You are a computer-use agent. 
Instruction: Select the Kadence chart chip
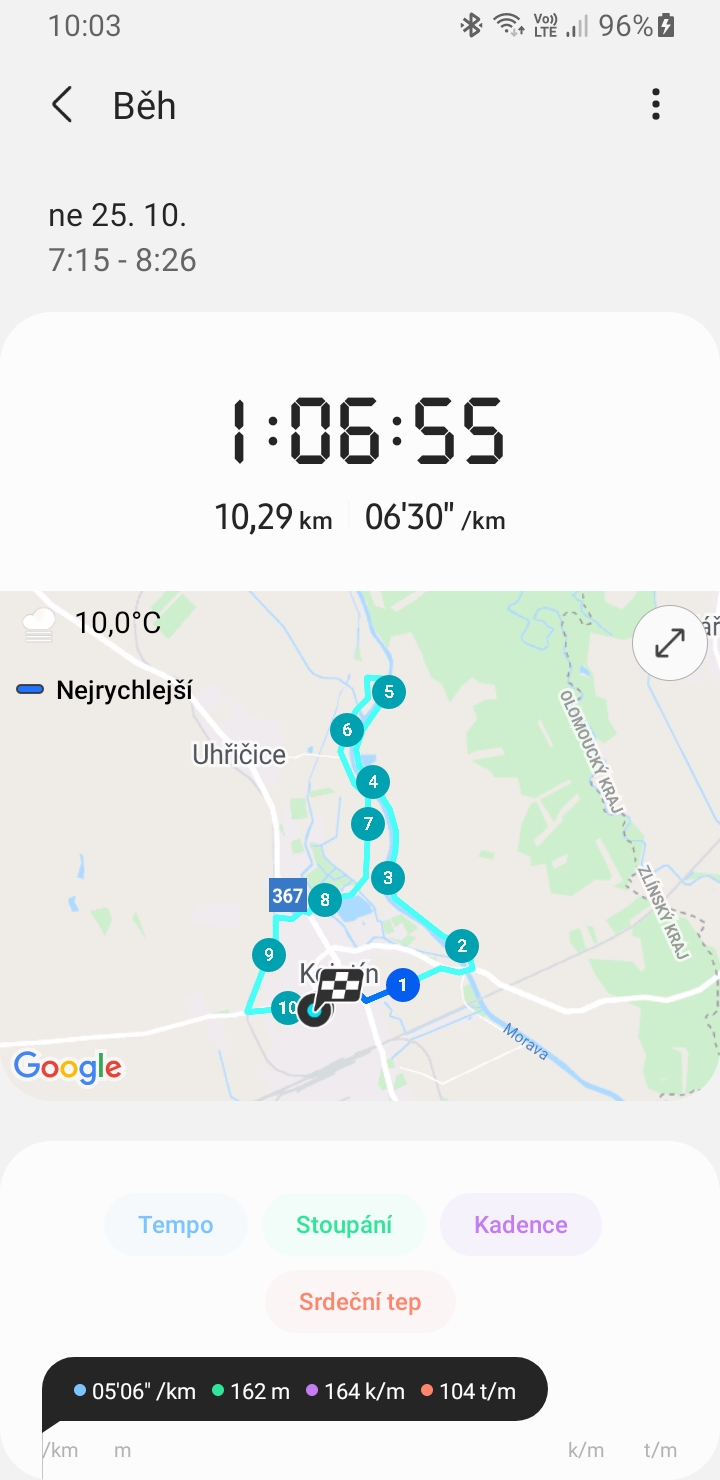point(521,1225)
